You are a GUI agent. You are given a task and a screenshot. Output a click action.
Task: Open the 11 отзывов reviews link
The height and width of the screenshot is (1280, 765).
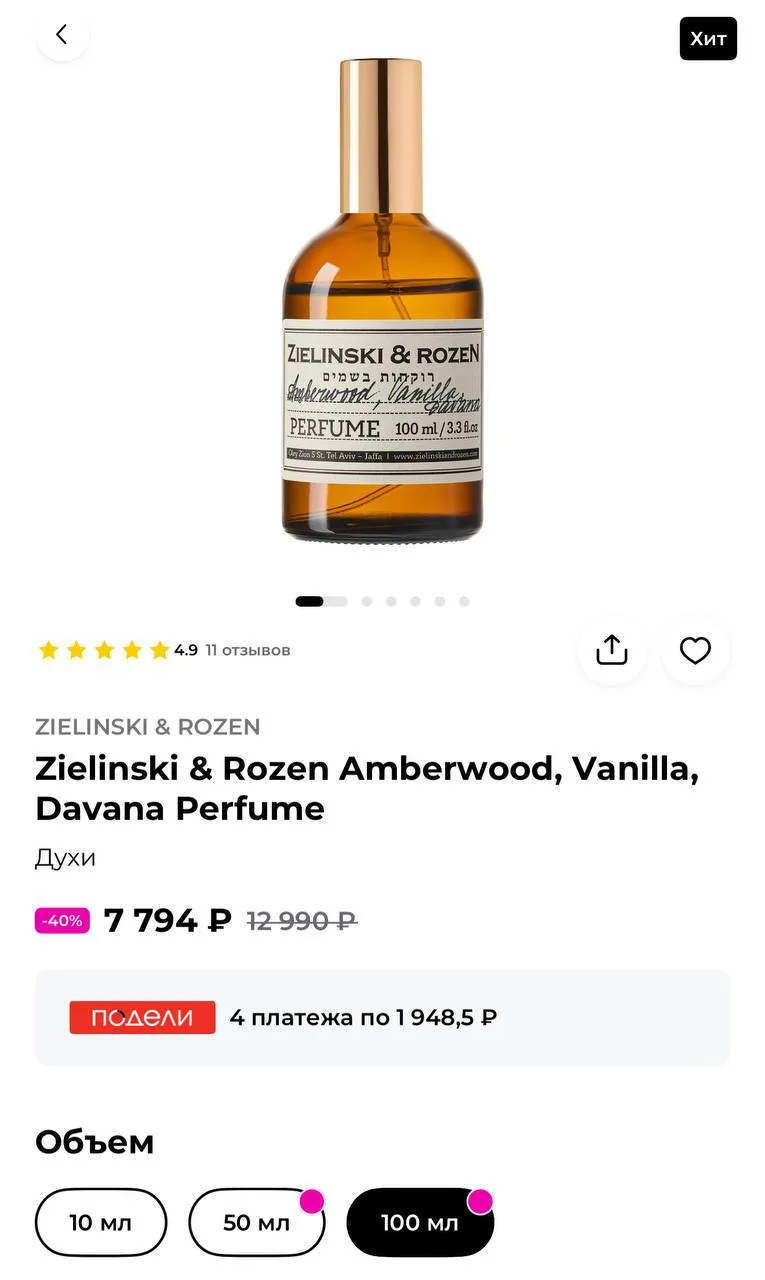[x=248, y=650]
